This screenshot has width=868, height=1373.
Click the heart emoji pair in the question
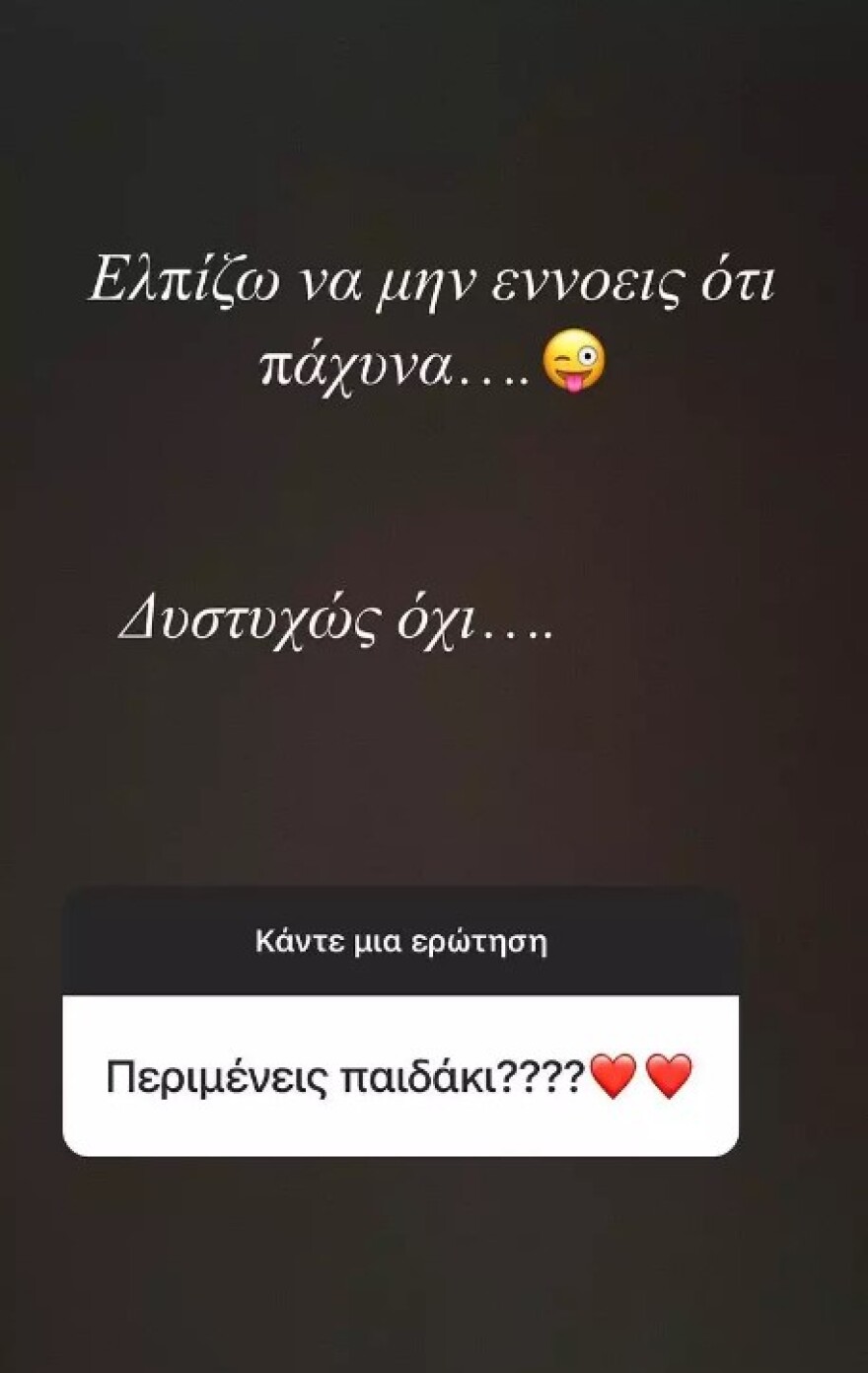pyautogui.click(x=642, y=1077)
